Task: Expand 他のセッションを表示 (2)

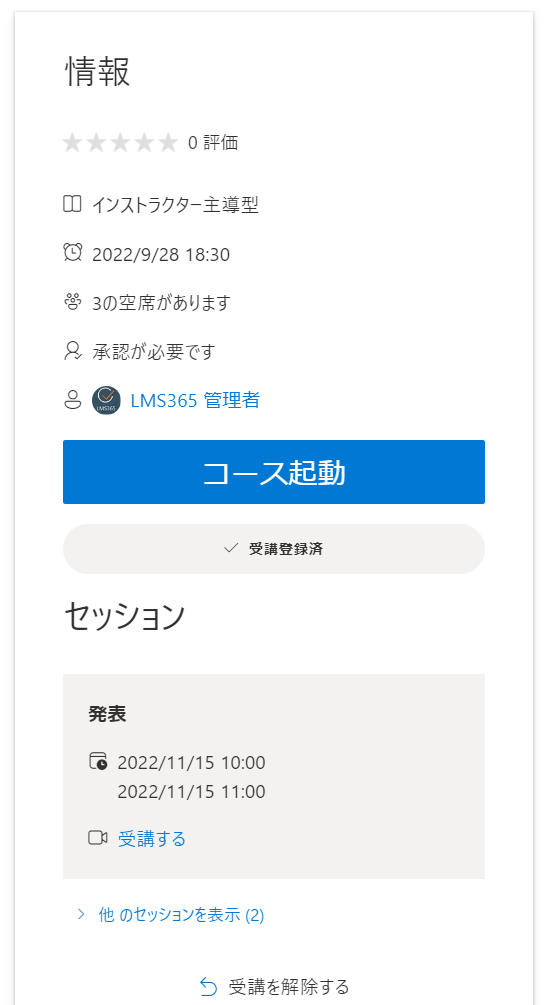Action: coord(181,915)
